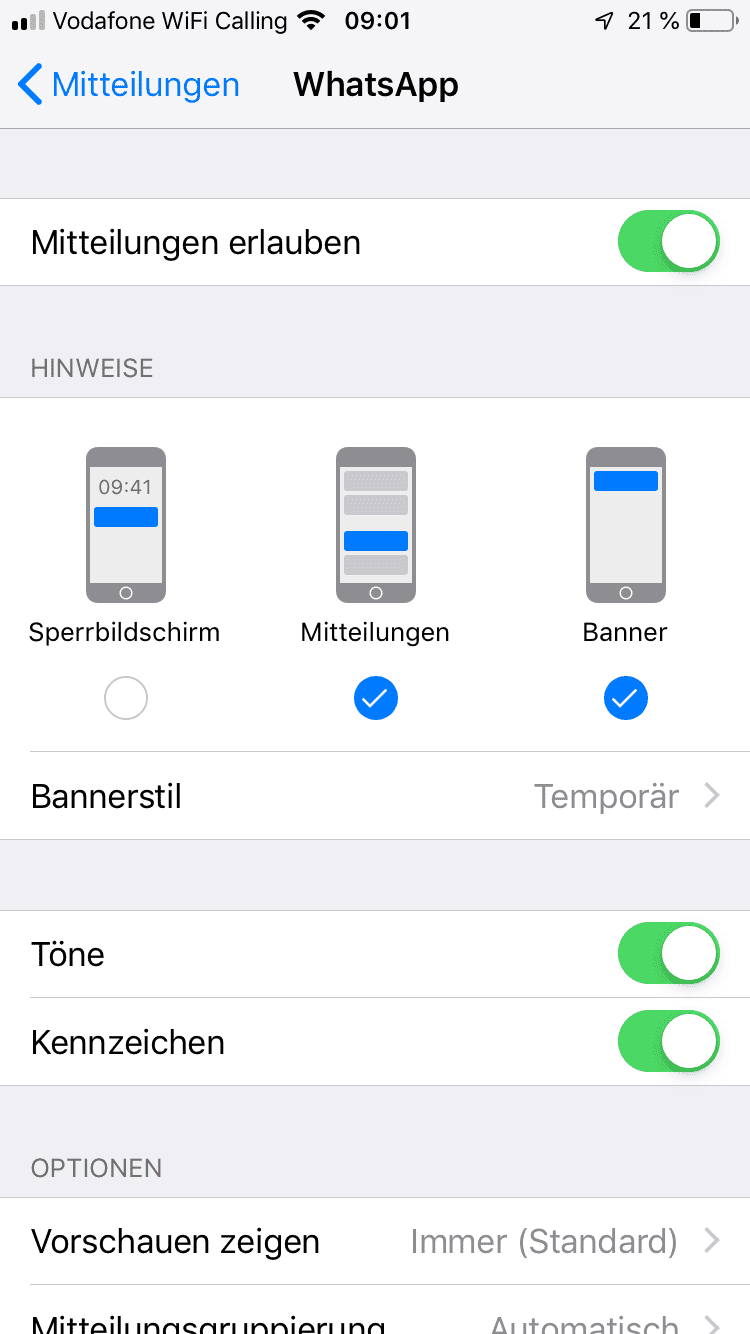Viewport: 750px width, 1334px height.
Task: Uncheck the Banner alert option
Action: coord(625,699)
